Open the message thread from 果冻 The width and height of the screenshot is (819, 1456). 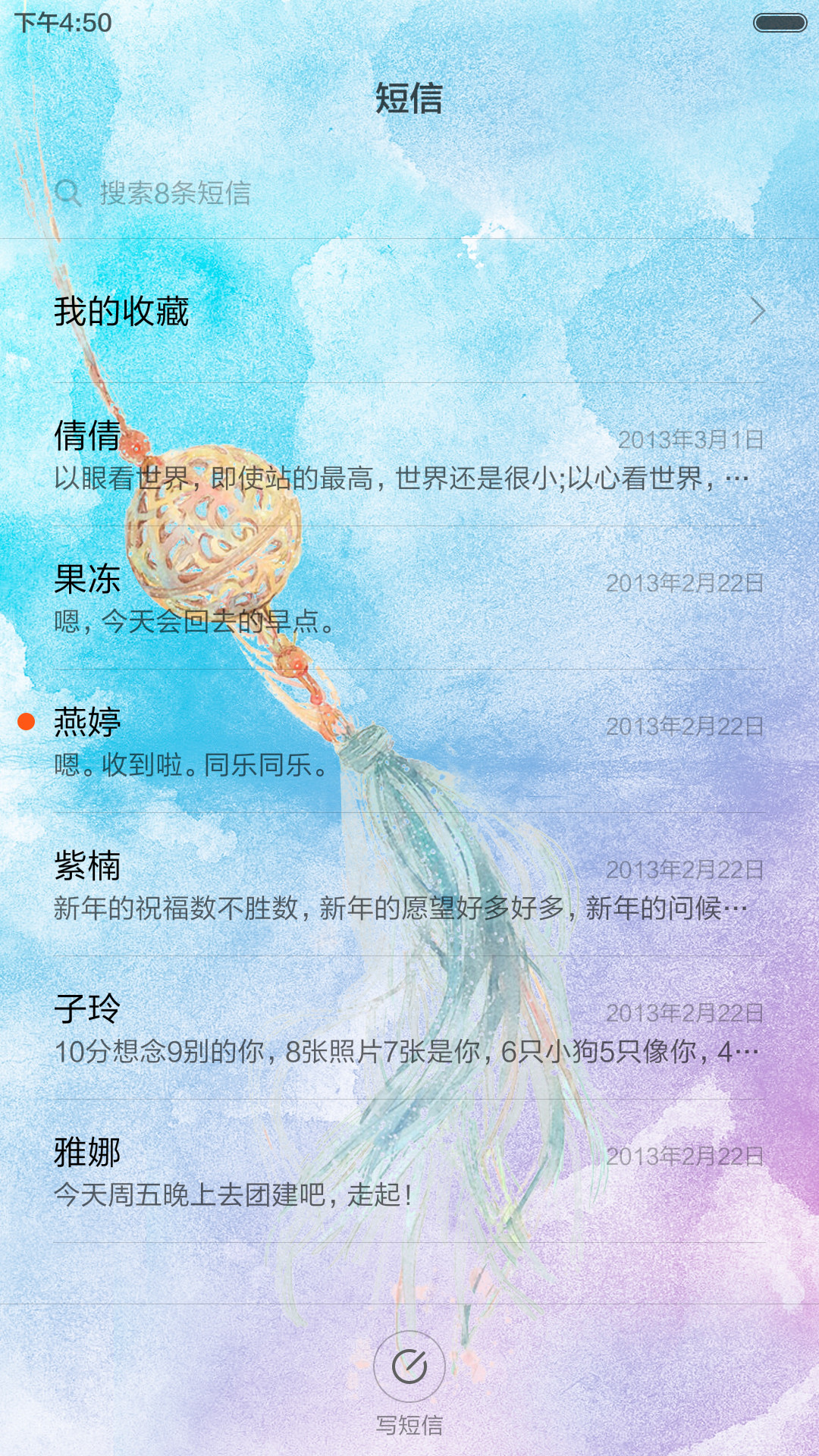coord(409,599)
